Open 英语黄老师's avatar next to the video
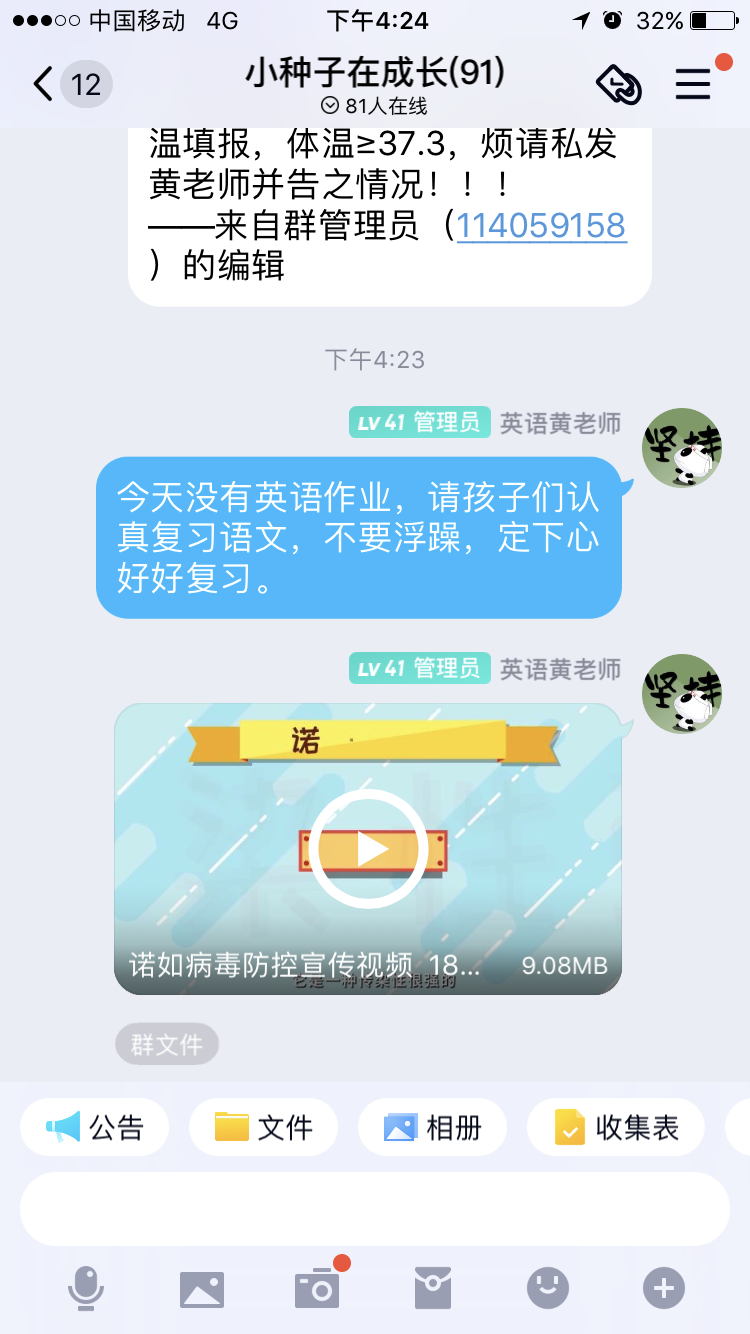 point(682,694)
